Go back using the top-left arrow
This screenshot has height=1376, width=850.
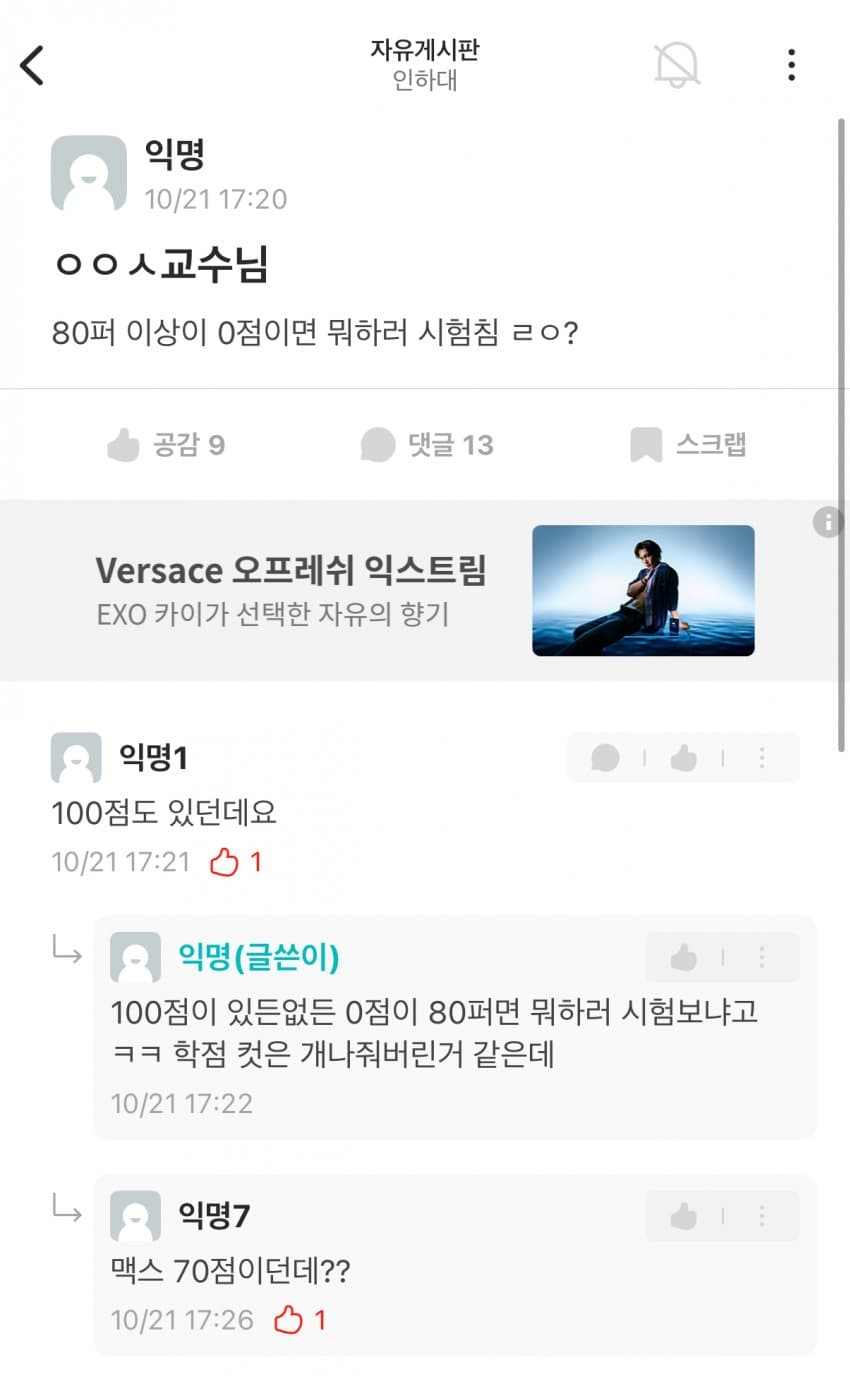point(33,66)
